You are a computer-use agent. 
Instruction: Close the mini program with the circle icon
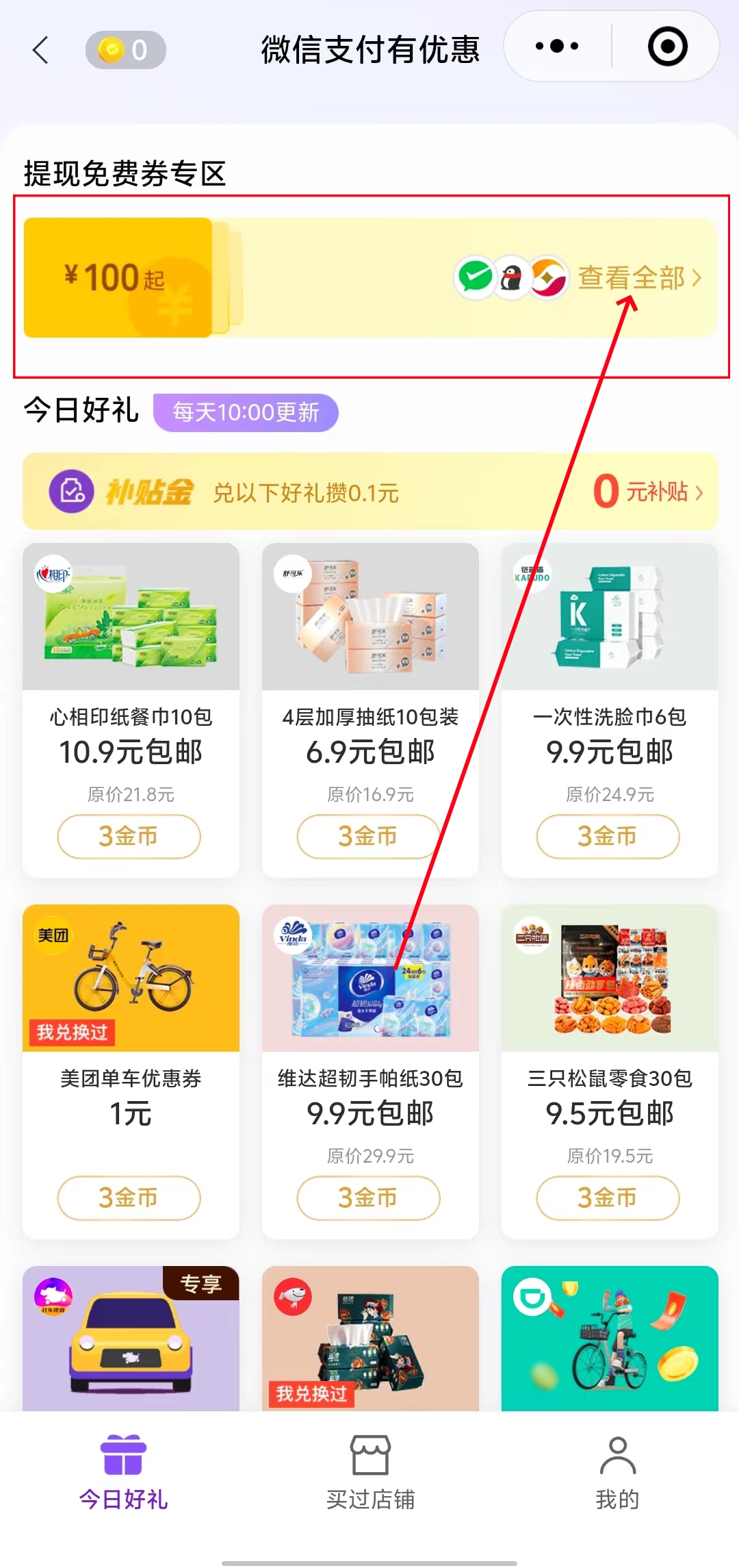tap(667, 47)
